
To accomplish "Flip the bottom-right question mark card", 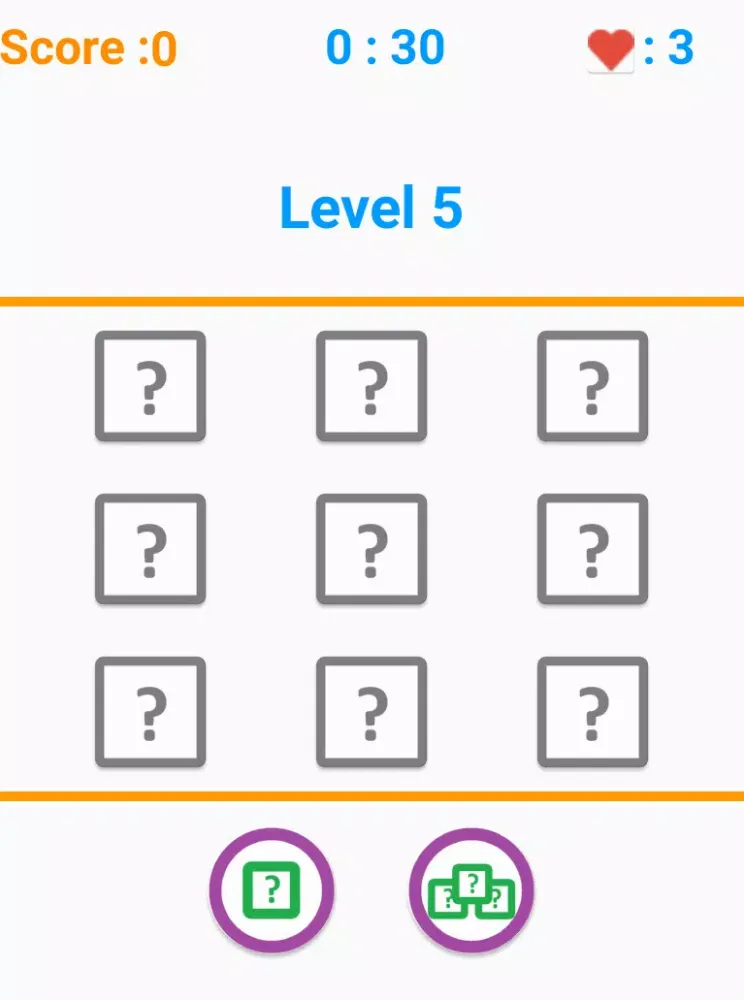I will pyautogui.click(x=592, y=712).
